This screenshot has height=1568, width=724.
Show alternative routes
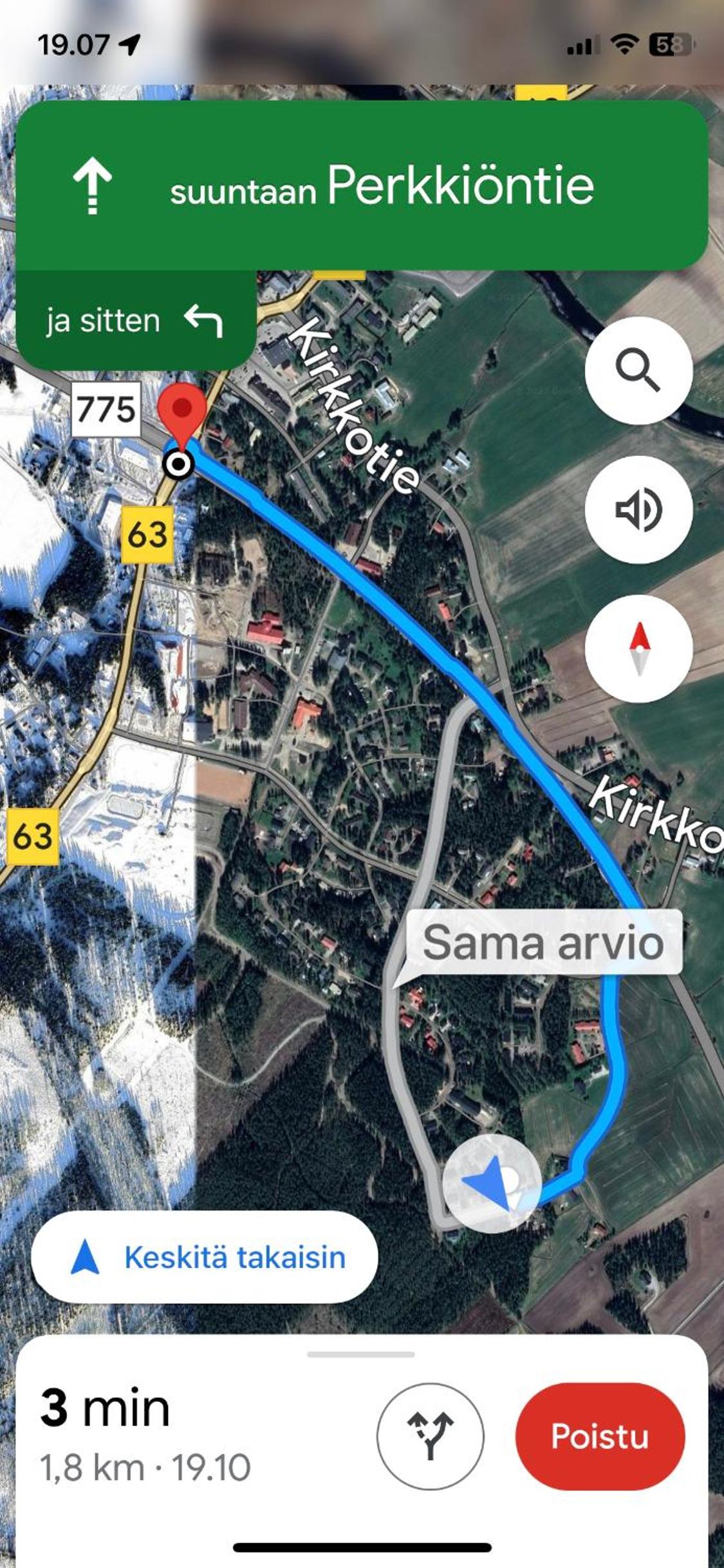click(x=430, y=1436)
